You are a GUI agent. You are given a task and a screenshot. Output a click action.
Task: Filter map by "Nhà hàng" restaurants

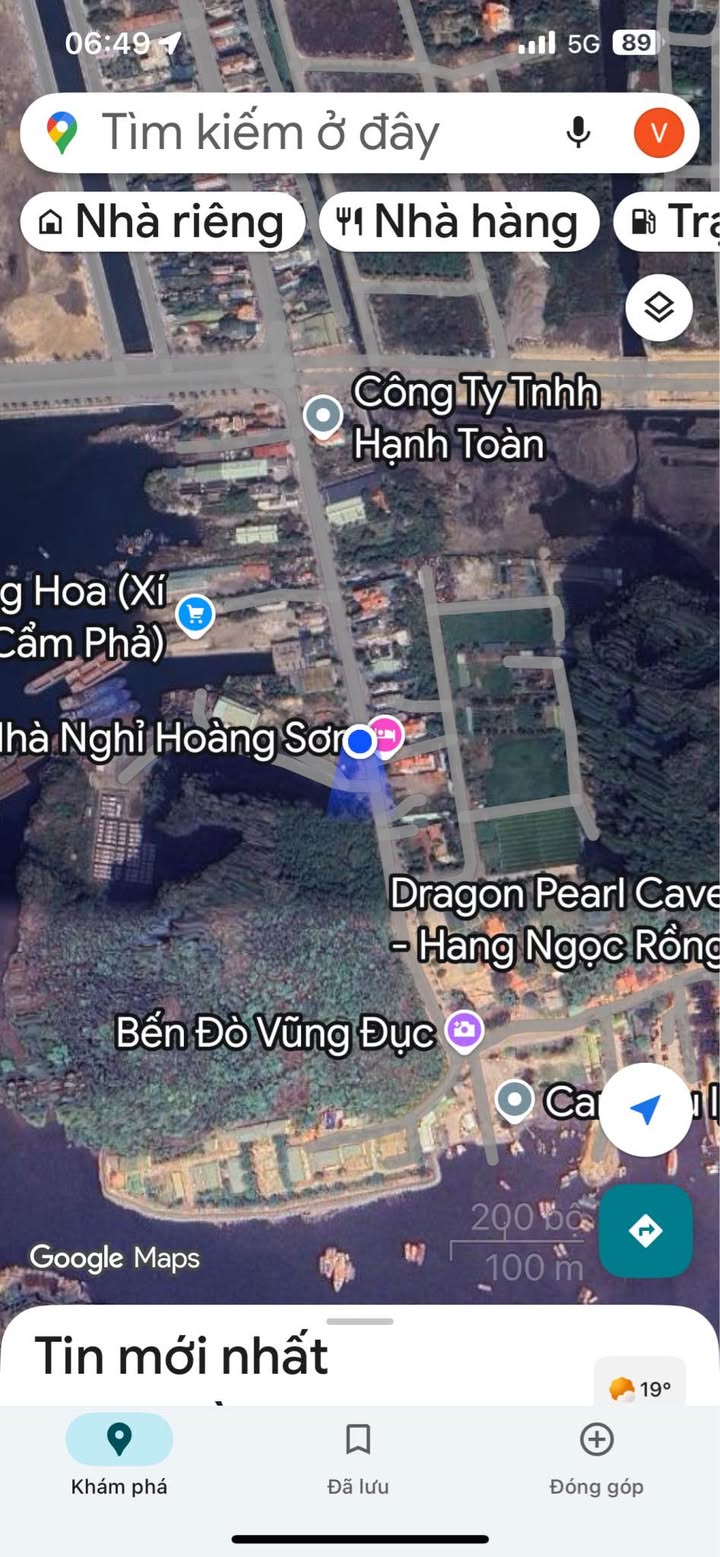tap(459, 222)
